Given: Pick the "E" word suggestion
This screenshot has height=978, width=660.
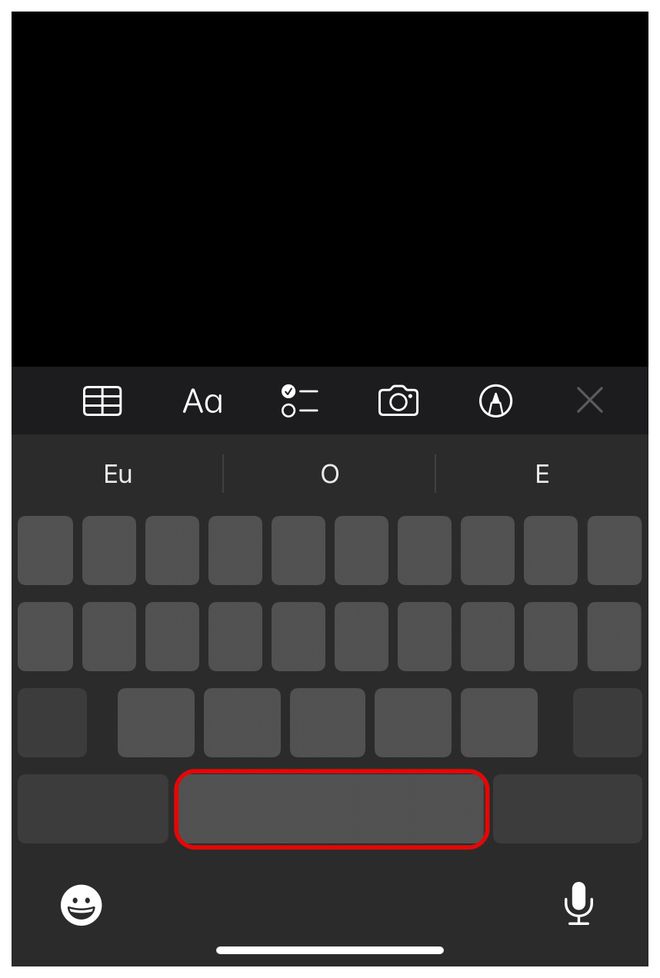Looking at the screenshot, I should tap(542, 474).
